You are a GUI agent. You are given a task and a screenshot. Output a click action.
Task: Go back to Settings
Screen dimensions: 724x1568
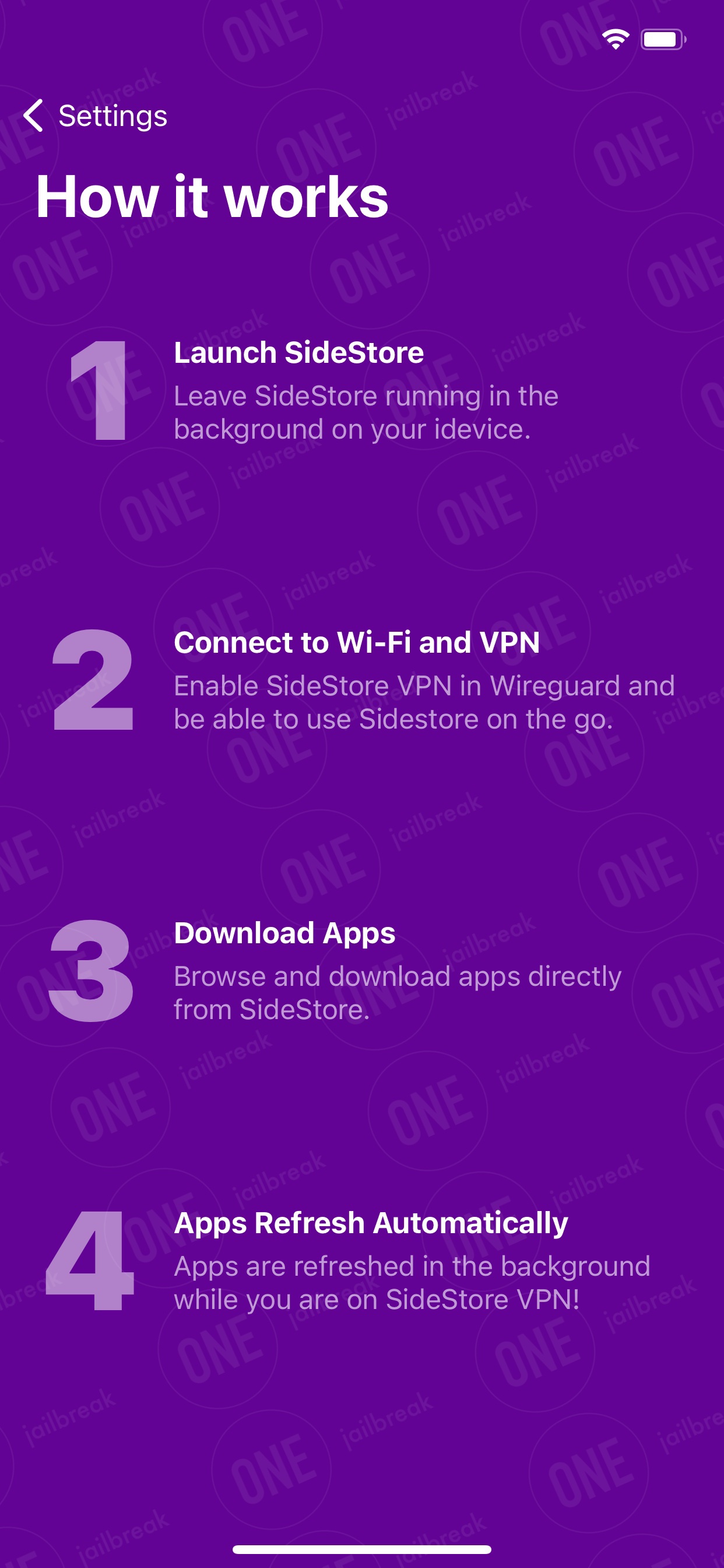[x=95, y=116]
